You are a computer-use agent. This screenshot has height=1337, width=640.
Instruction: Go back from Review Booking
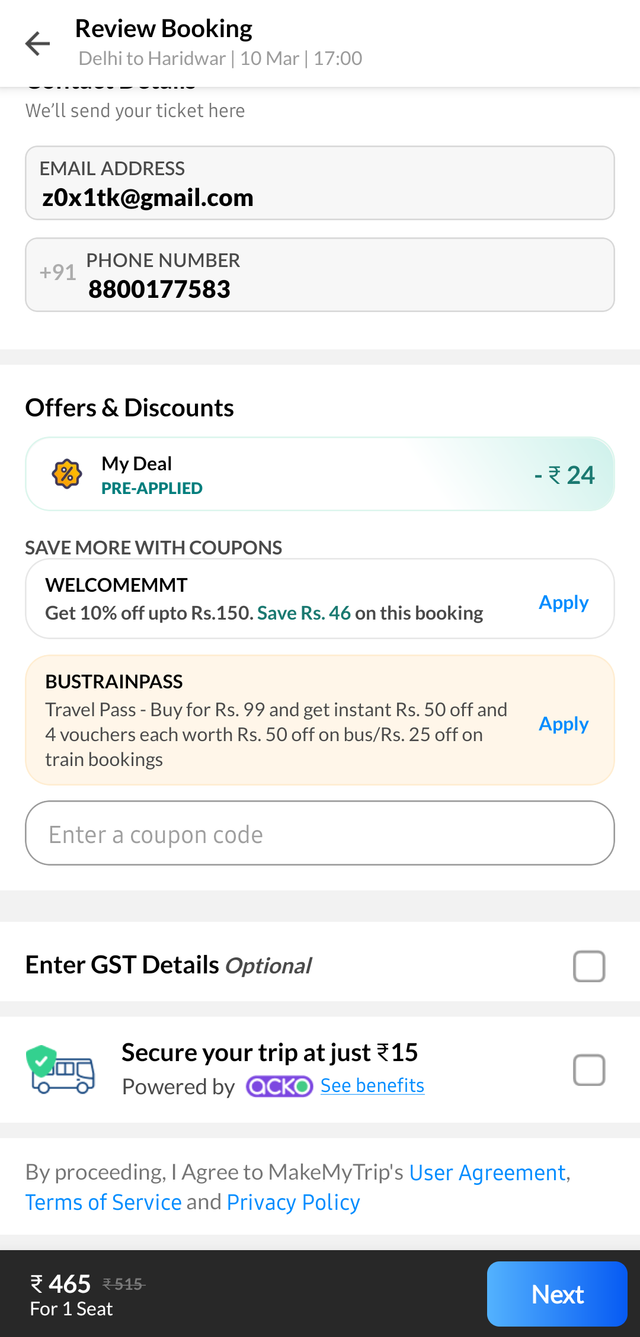coord(37,43)
